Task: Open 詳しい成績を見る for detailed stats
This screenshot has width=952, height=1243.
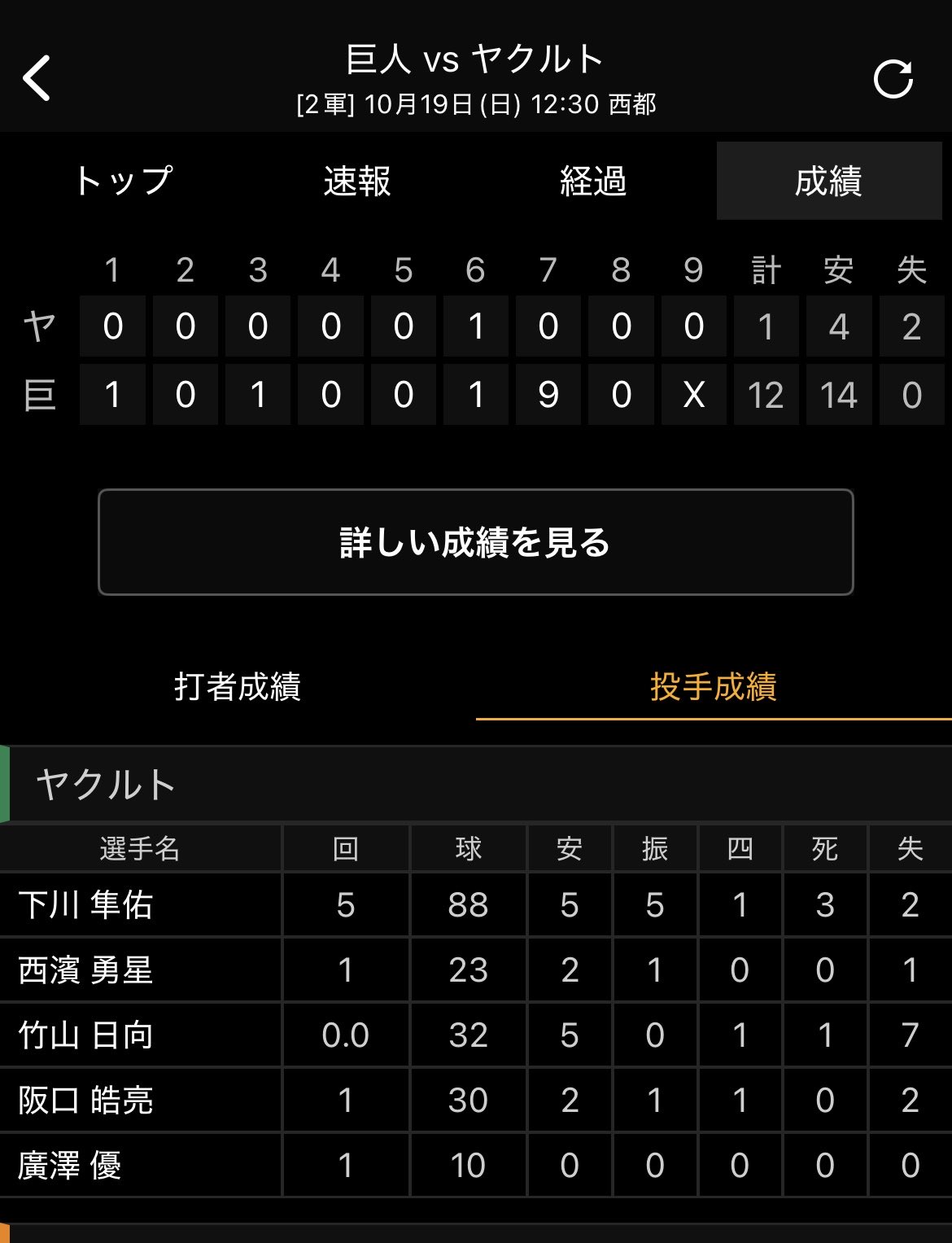Action: pyautogui.click(x=475, y=542)
